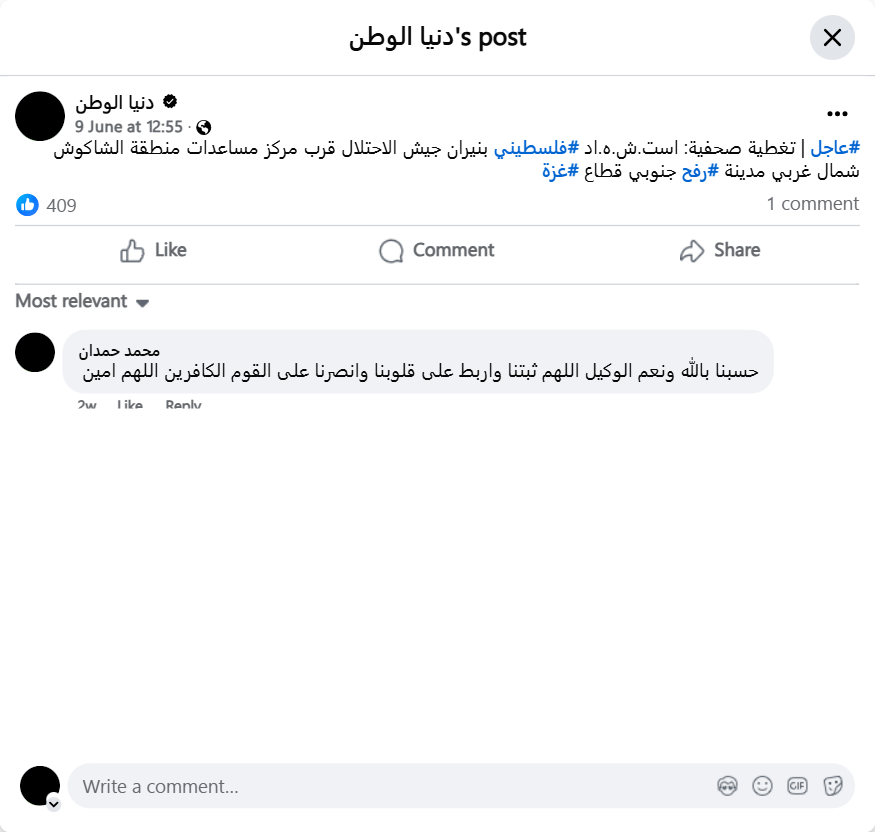Expand the Most relevant comment sorting

82,301
